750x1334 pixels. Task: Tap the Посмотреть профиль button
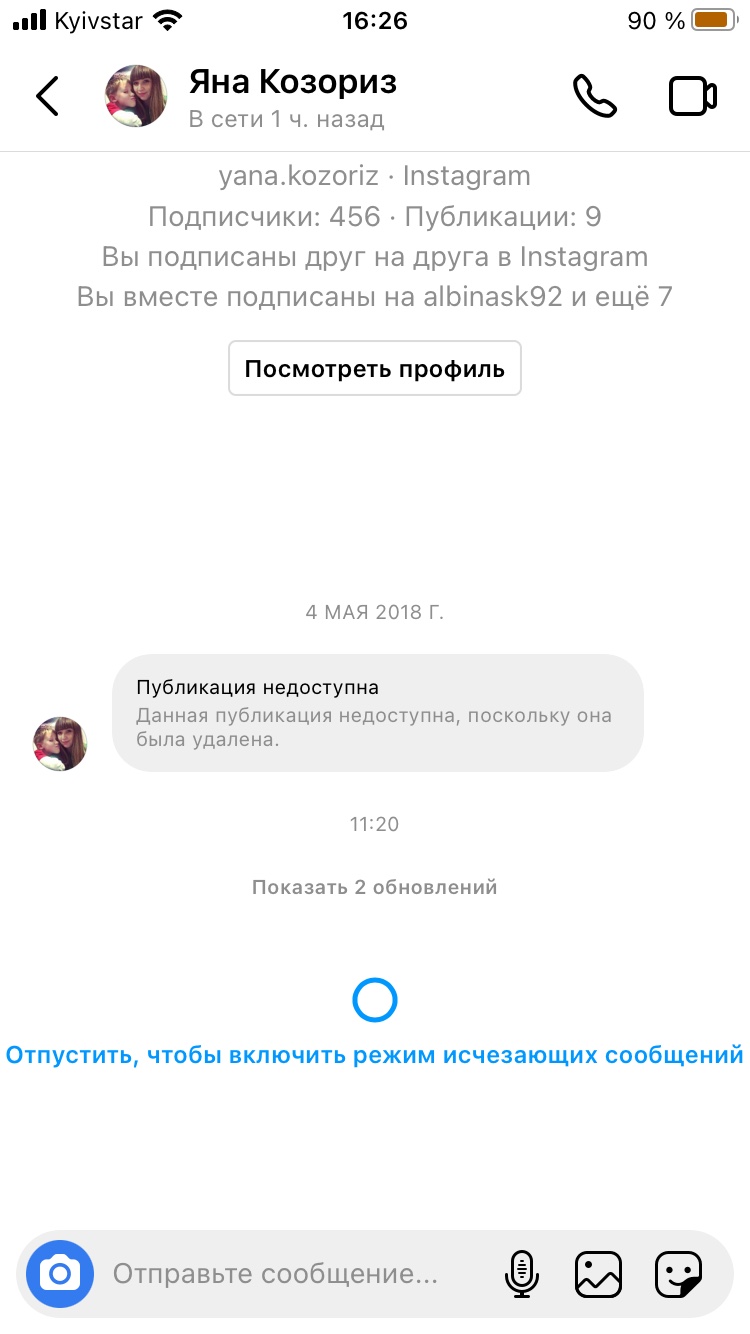[x=374, y=369]
